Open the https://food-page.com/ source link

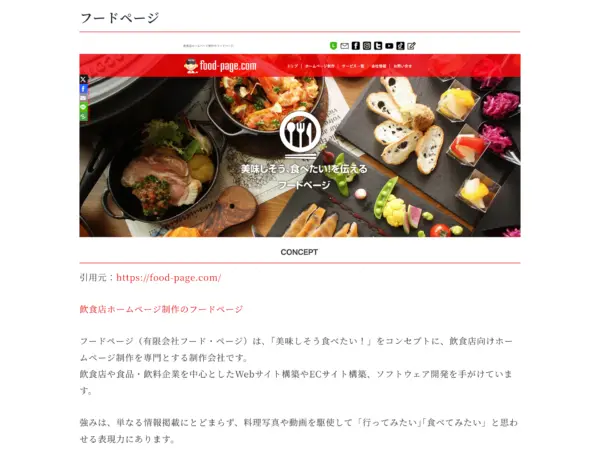coord(168,278)
